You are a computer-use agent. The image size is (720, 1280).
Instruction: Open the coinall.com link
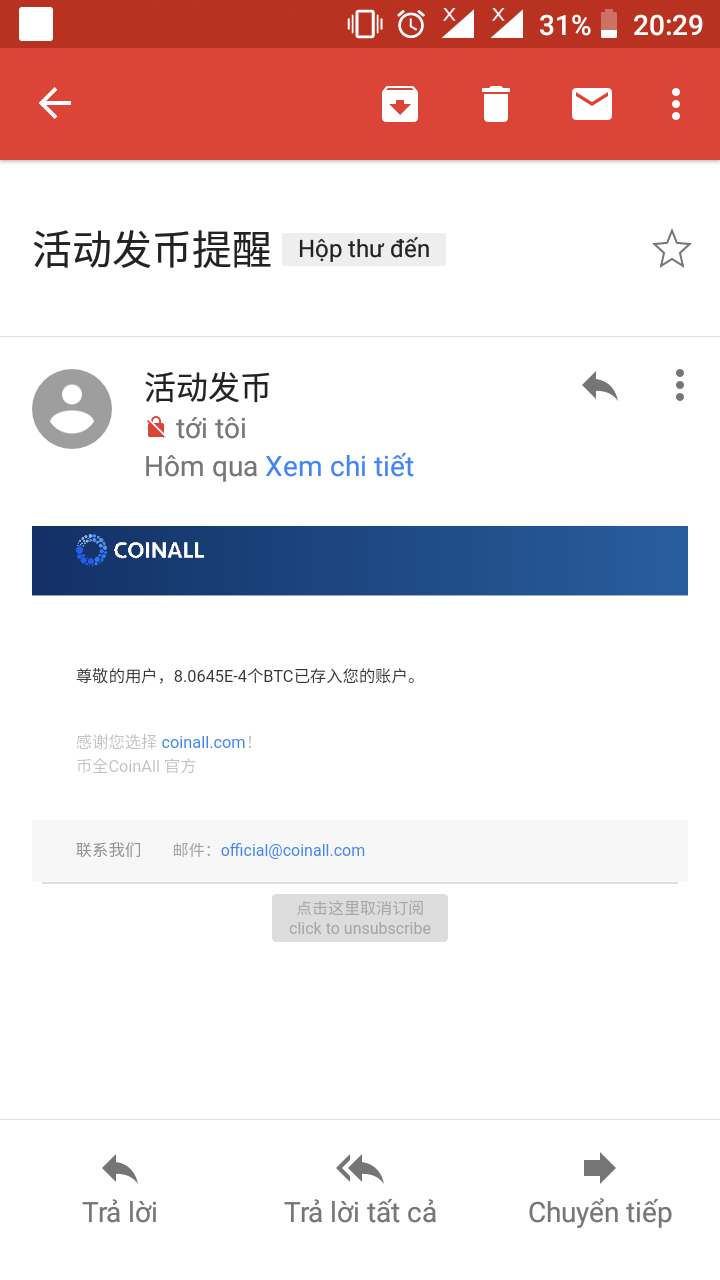point(203,742)
